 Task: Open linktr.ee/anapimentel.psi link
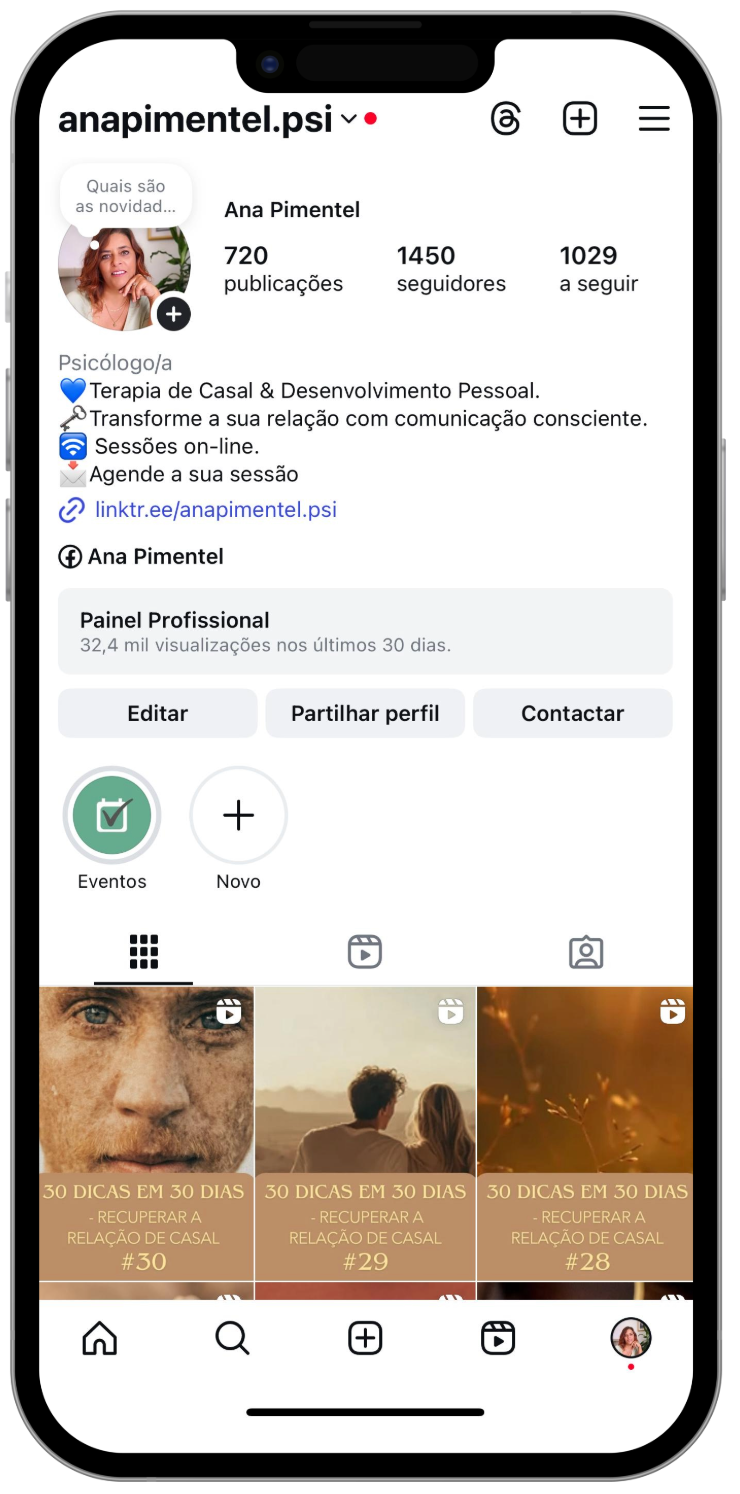(215, 510)
